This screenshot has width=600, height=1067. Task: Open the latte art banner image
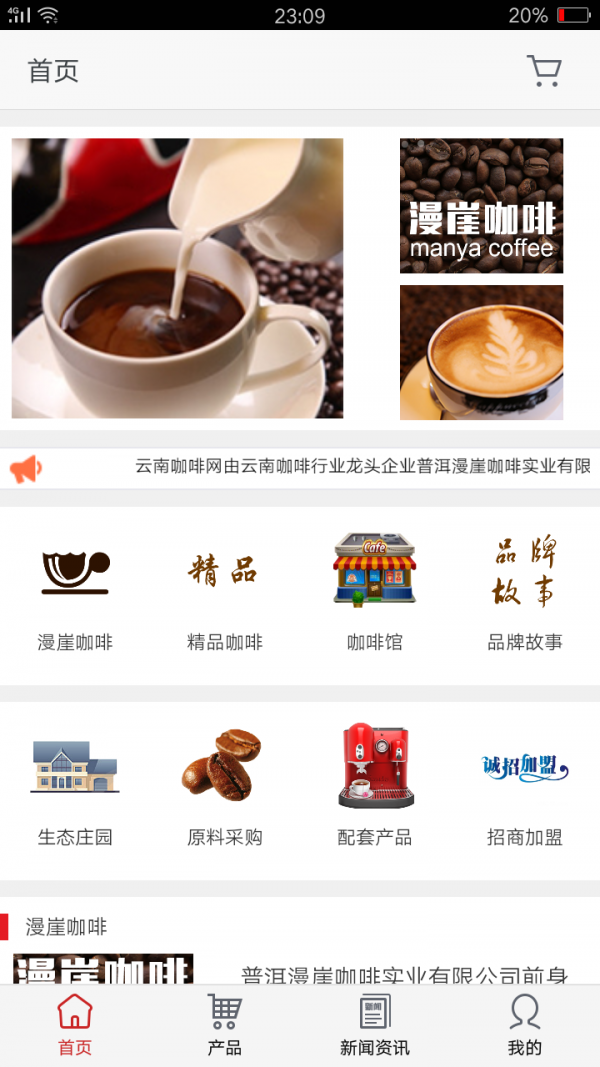(481, 352)
